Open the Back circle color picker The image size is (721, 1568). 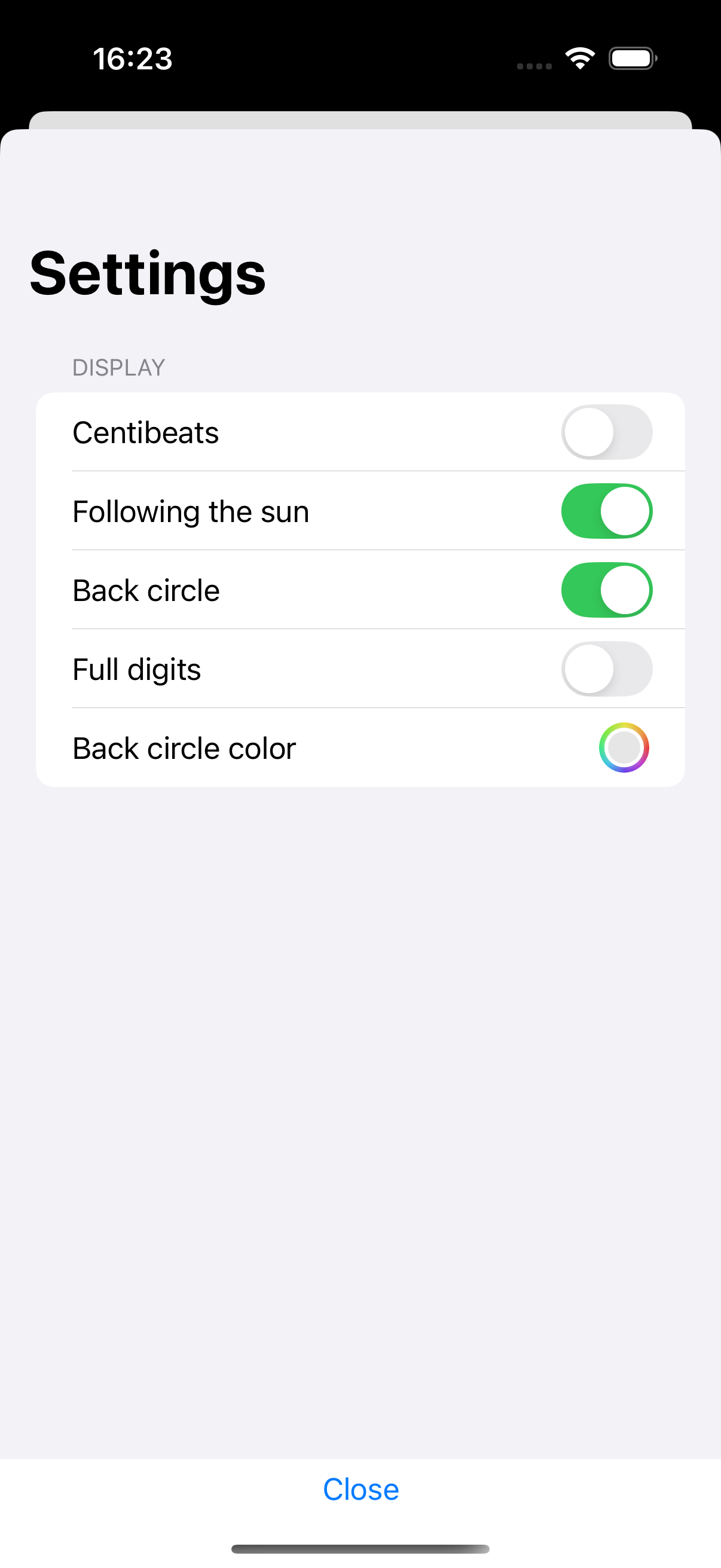coord(623,748)
